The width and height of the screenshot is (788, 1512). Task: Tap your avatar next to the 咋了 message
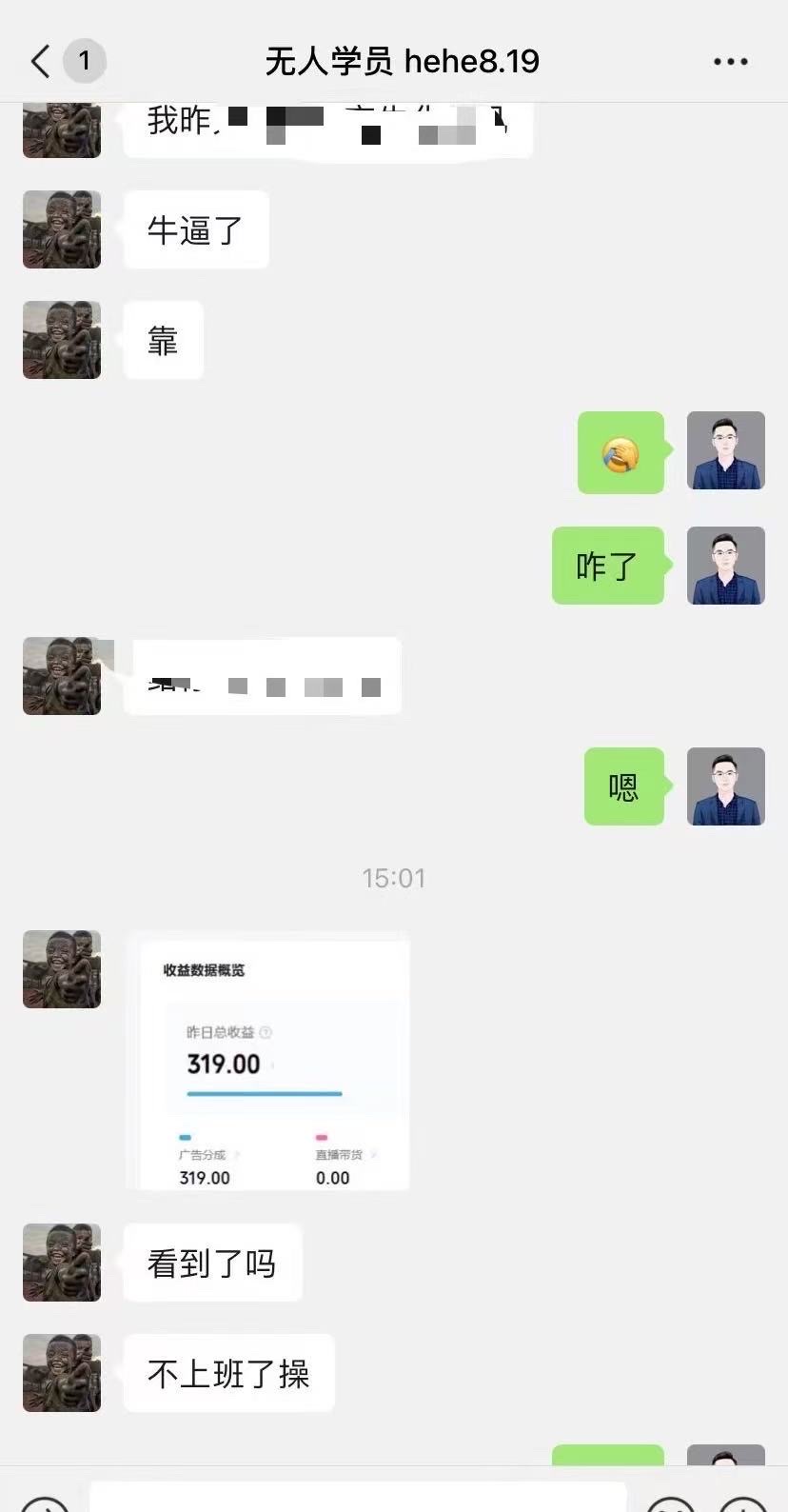point(726,566)
